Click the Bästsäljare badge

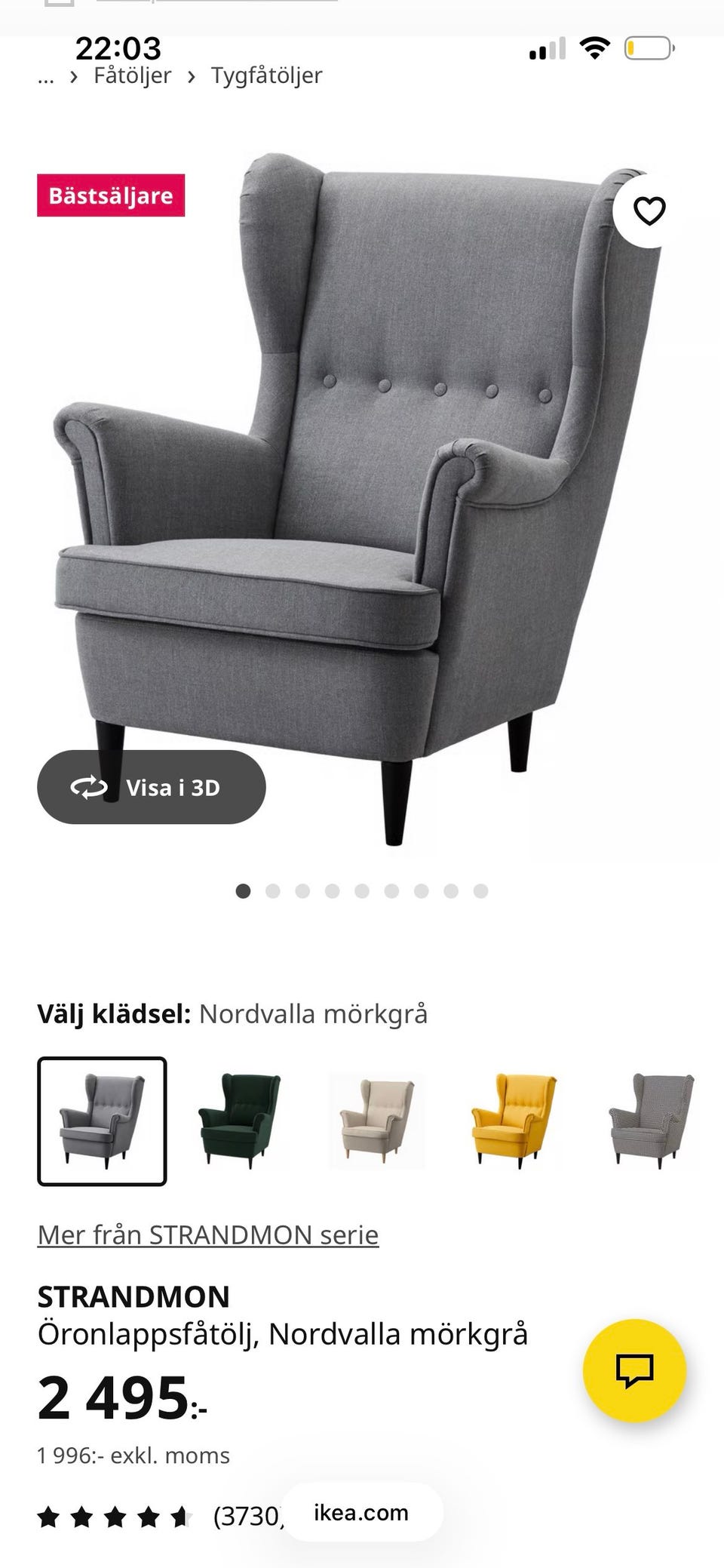[x=112, y=195]
